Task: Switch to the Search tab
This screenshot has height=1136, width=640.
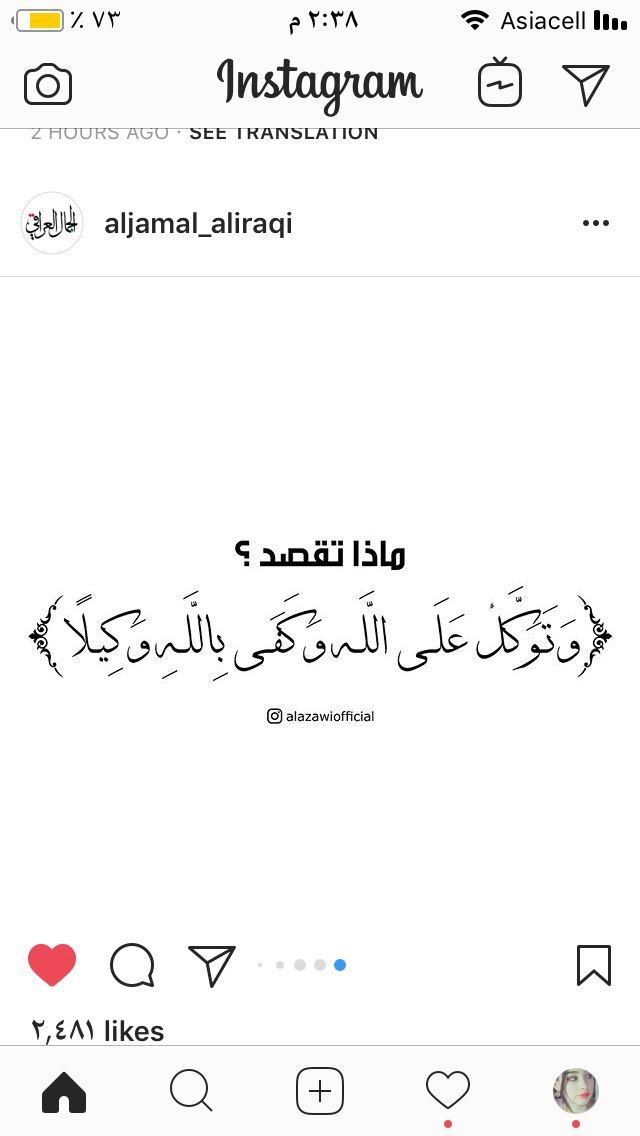Action: (191, 1090)
